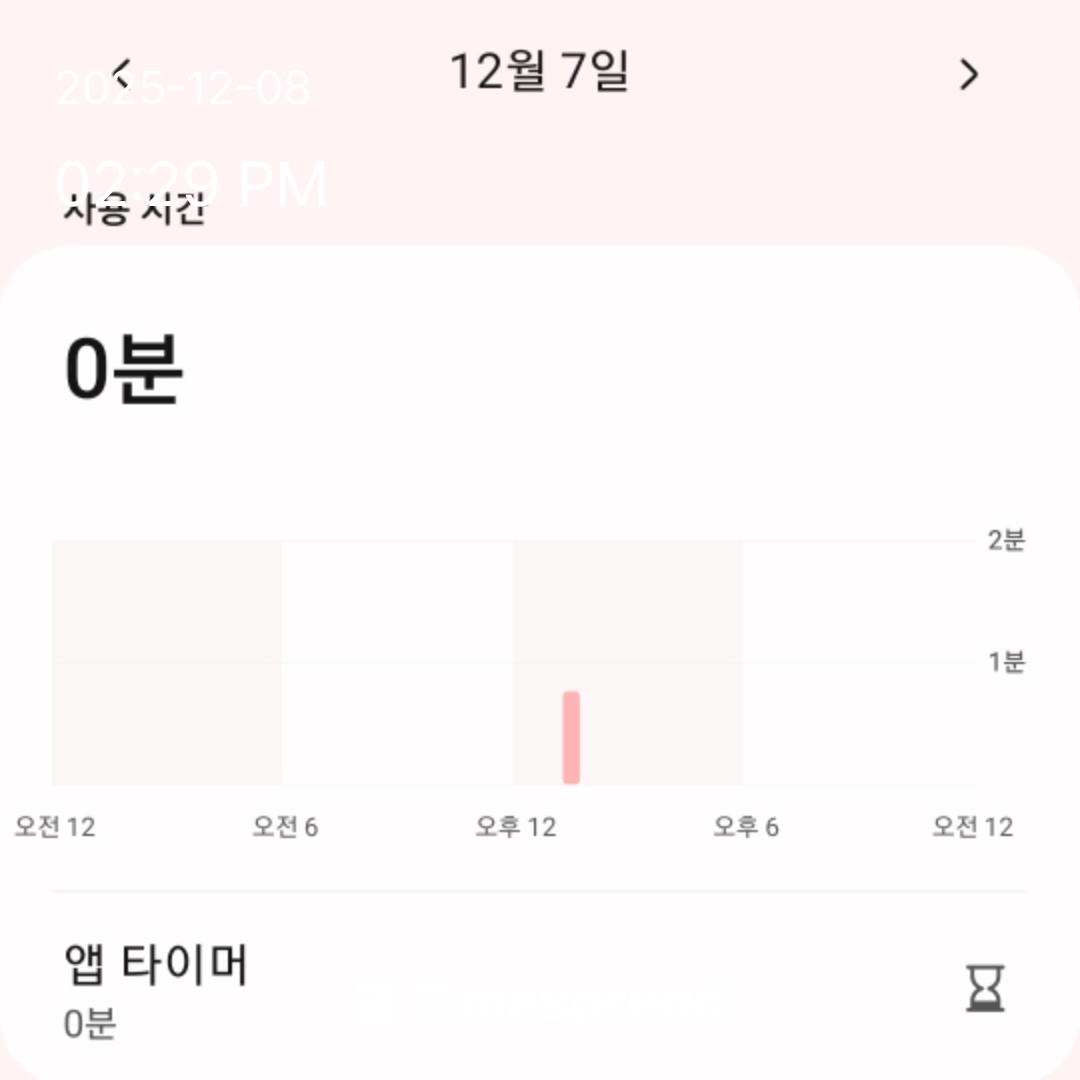Tap the usage bar after 오후 12
The height and width of the screenshot is (1080, 1080).
[571, 738]
